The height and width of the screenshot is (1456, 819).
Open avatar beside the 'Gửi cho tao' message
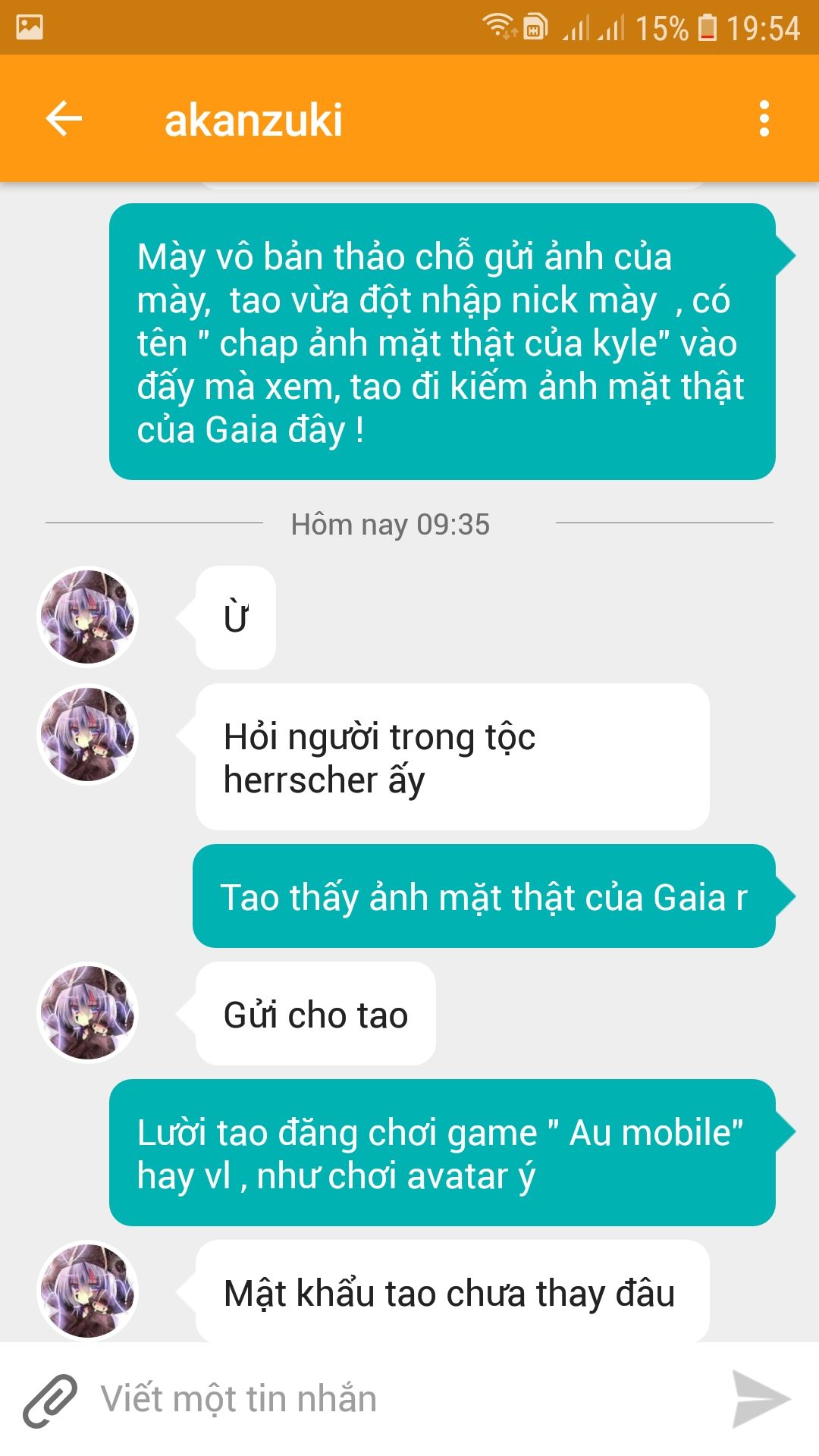point(87,1013)
